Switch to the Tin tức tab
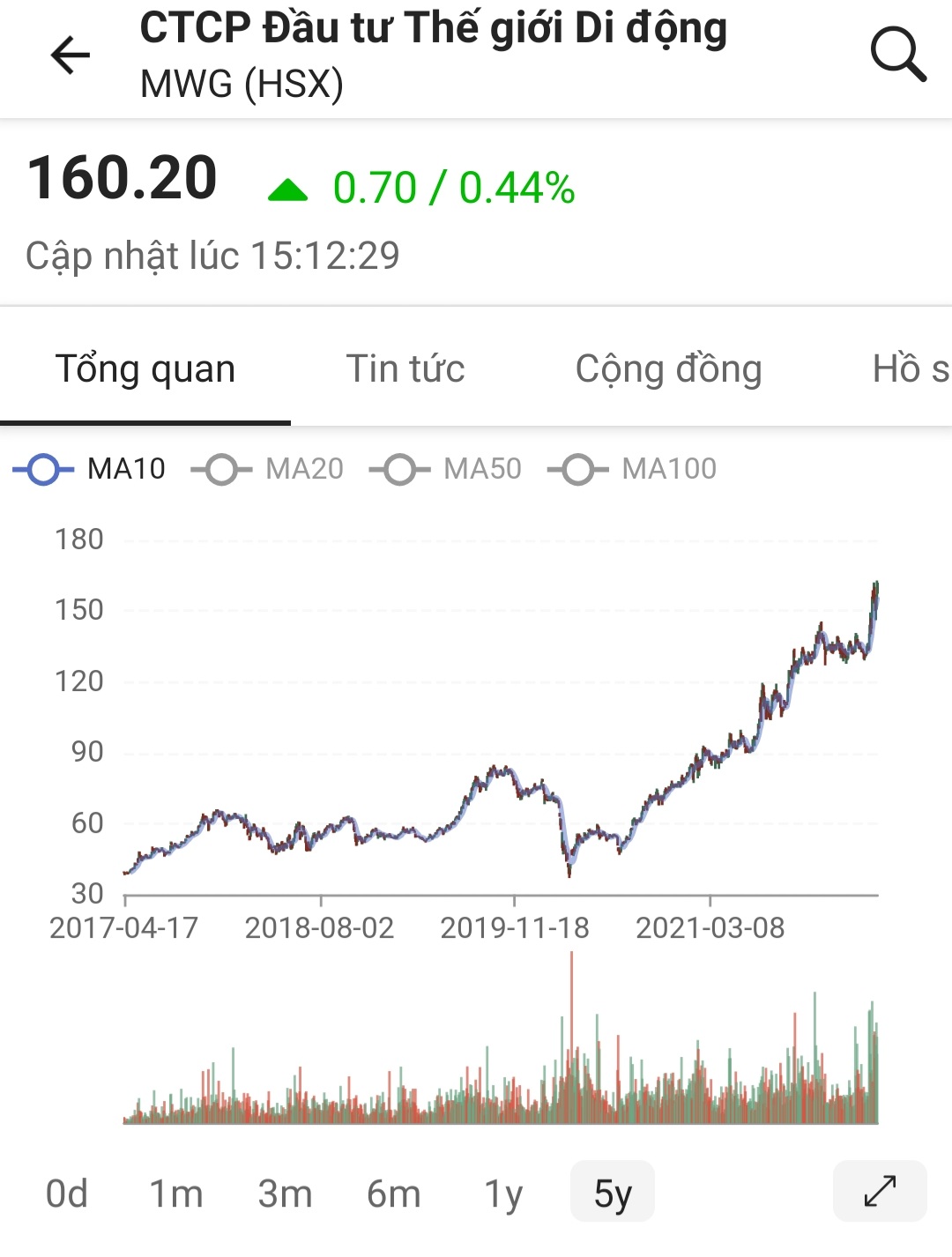Screen dimensions: 952x1257 coord(405,368)
